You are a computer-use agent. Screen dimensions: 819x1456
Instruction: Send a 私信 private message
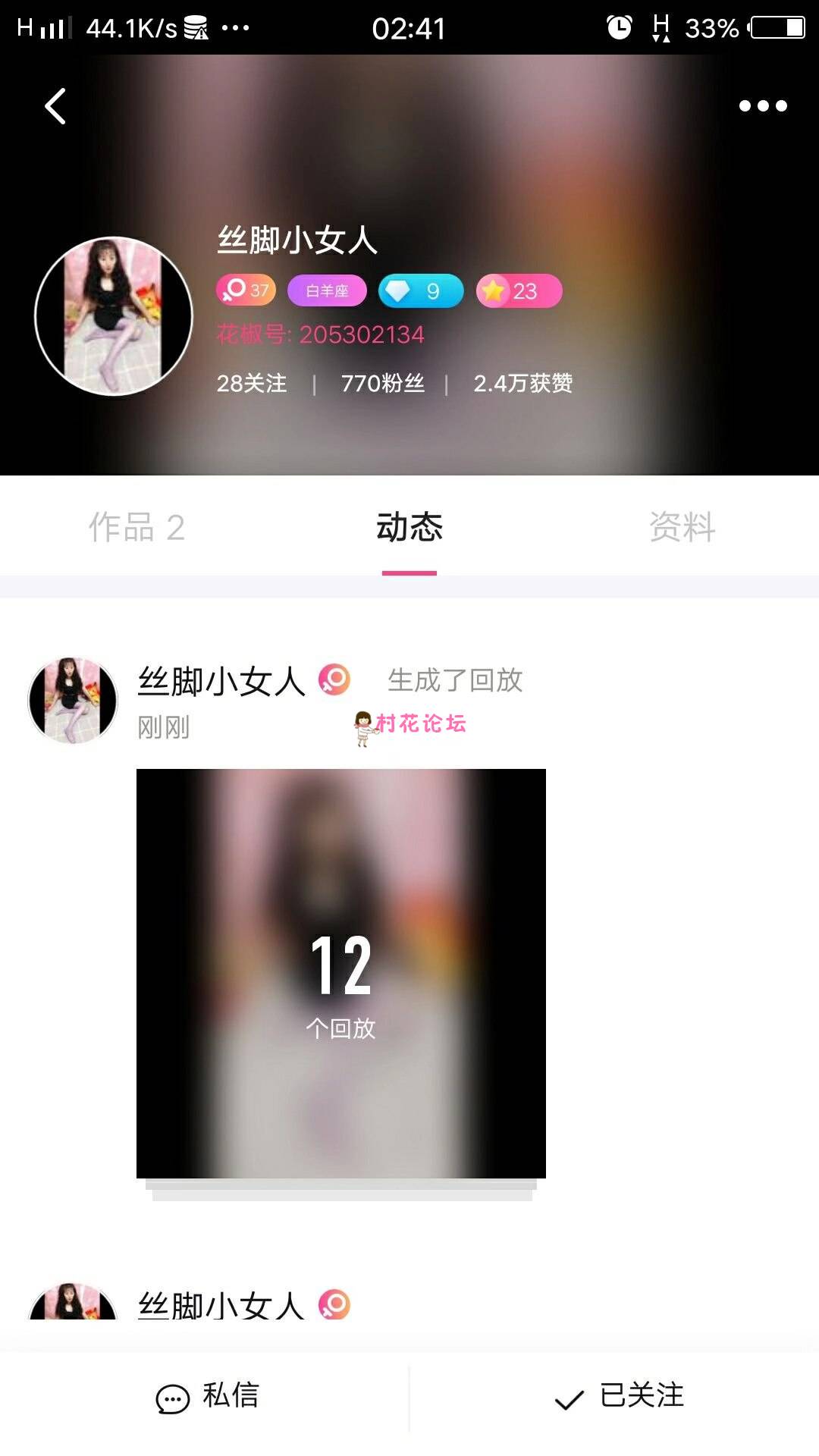coord(206,1396)
